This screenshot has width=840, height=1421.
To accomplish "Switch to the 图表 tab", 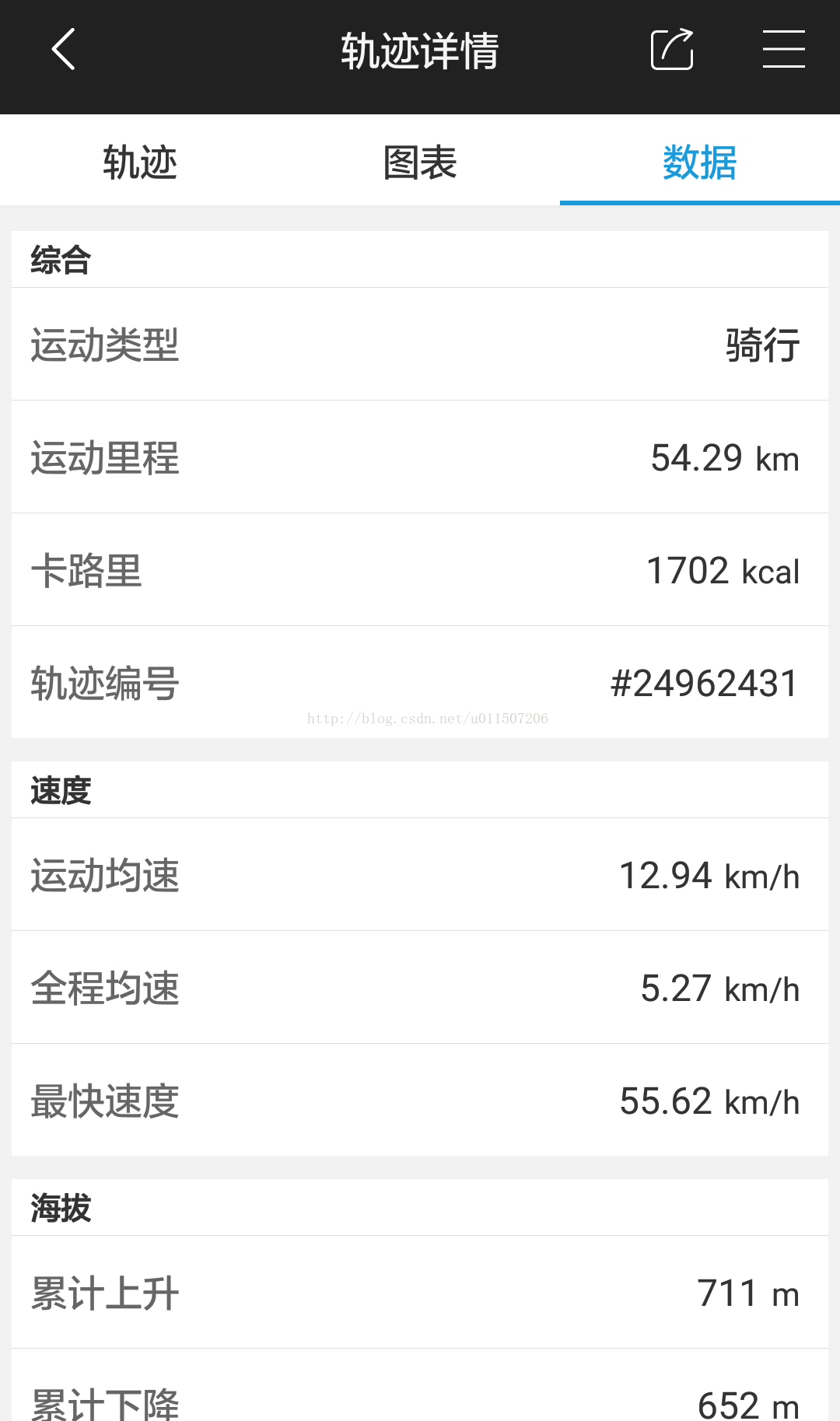I will tap(420, 161).
